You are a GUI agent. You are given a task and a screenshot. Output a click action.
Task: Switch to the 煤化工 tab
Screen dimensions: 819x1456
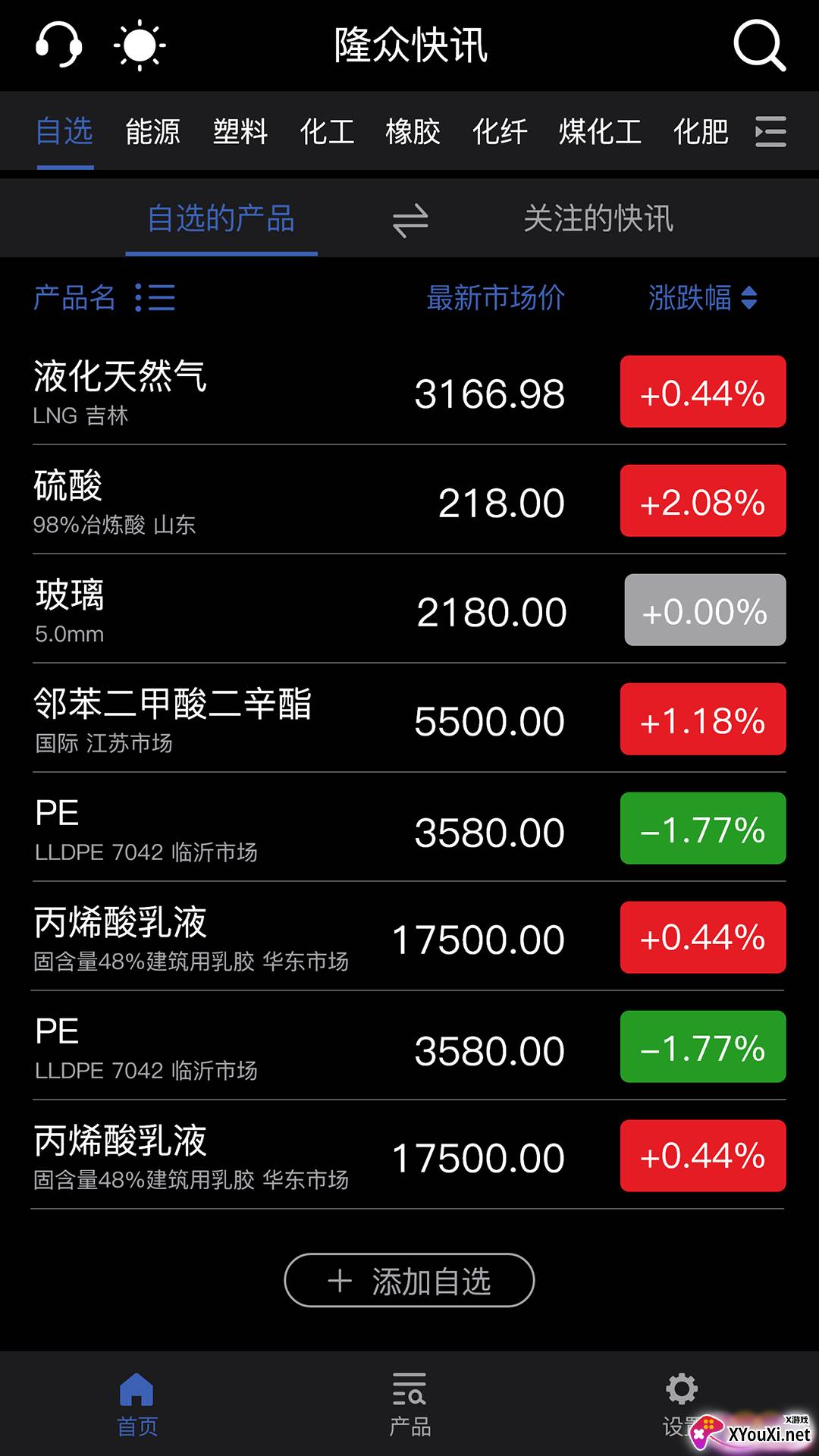tap(600, 132)
